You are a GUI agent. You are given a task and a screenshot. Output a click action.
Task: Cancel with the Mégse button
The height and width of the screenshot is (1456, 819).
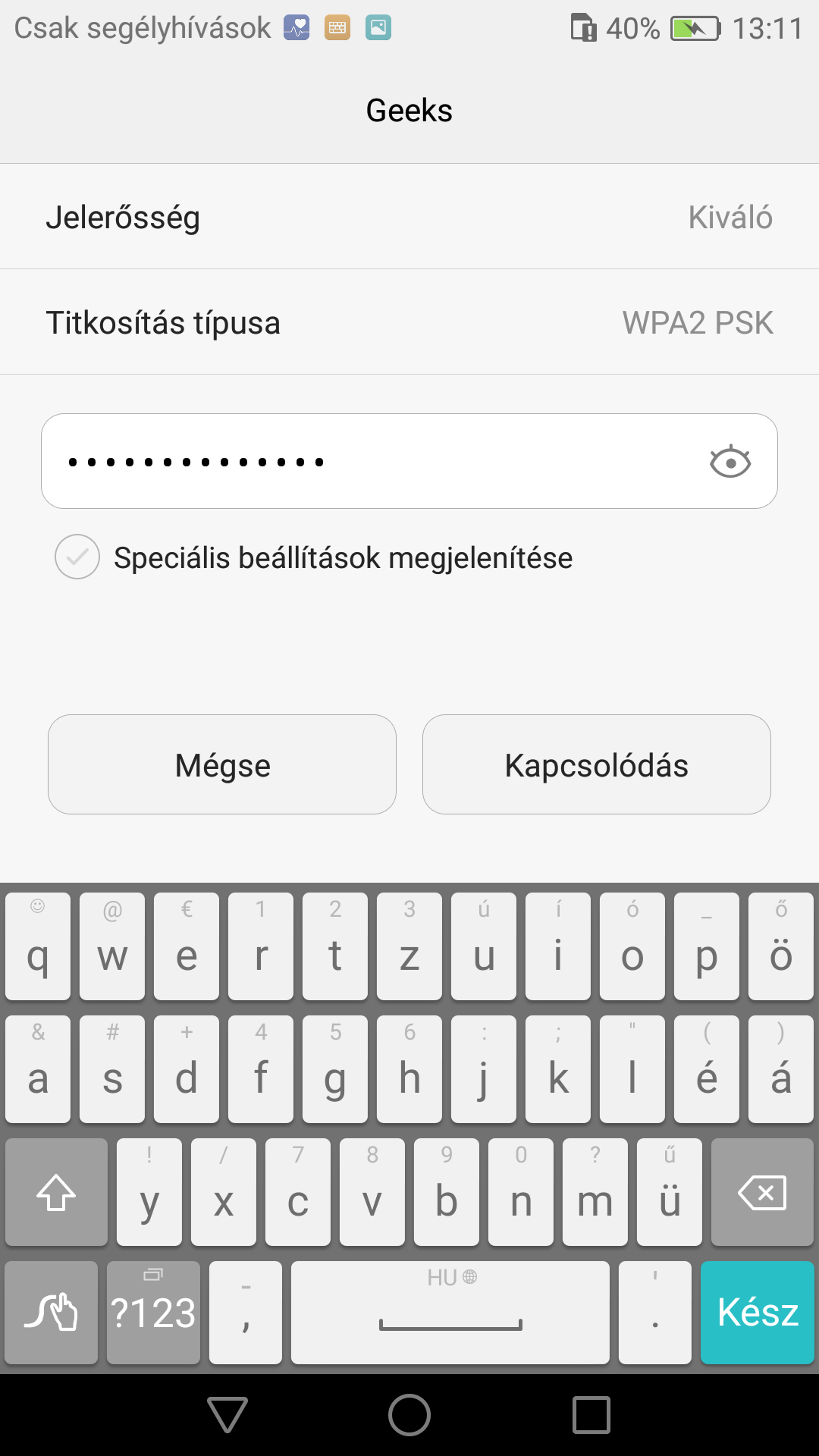(222, 764)
